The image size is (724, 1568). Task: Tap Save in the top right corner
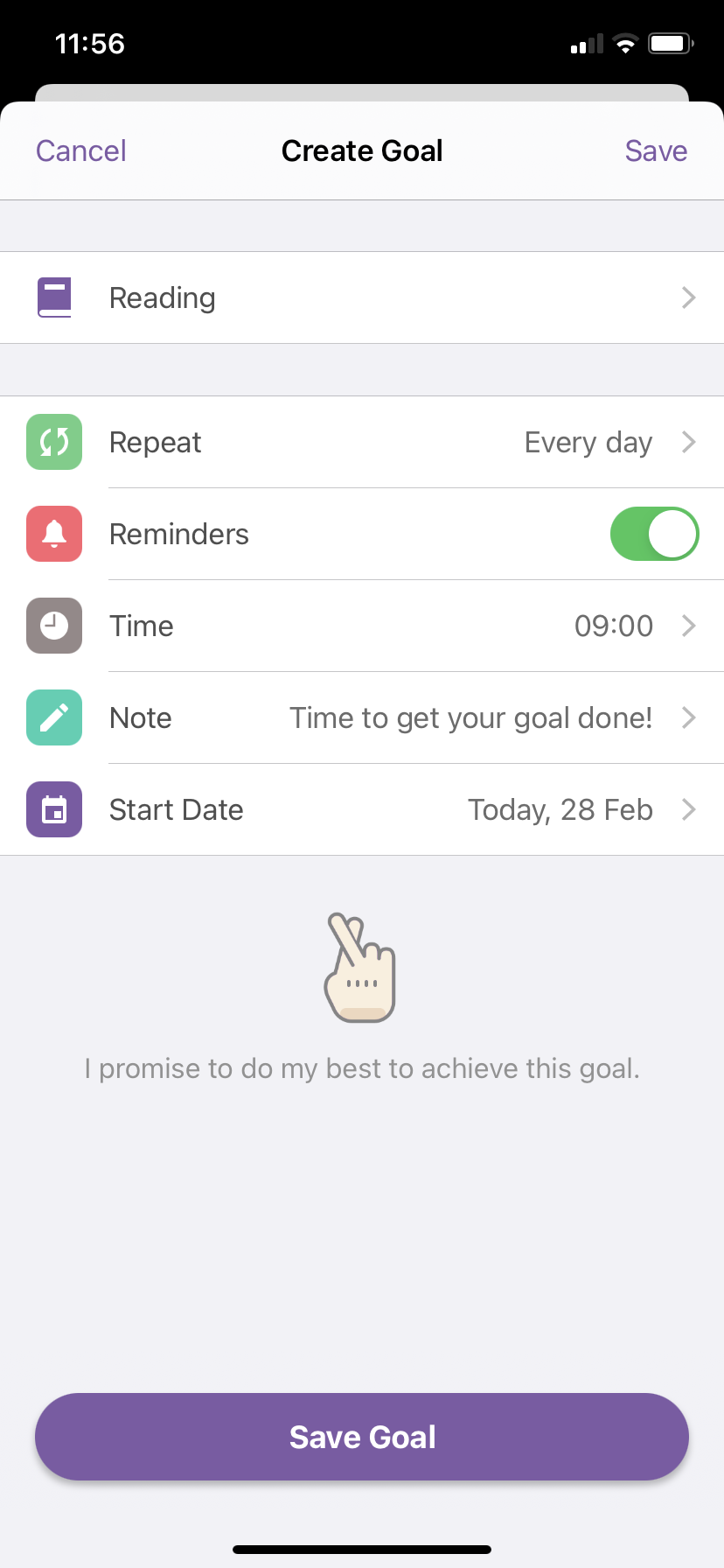pos(656,150)
